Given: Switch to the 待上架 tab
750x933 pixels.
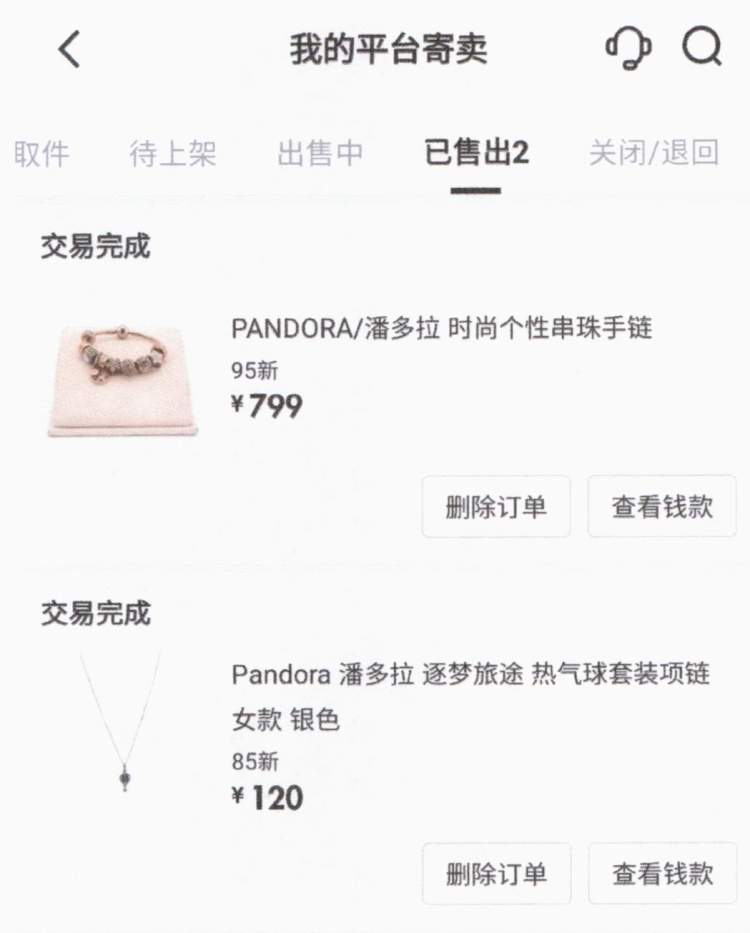Looking at the screenshot, I should tap(173, 153).
